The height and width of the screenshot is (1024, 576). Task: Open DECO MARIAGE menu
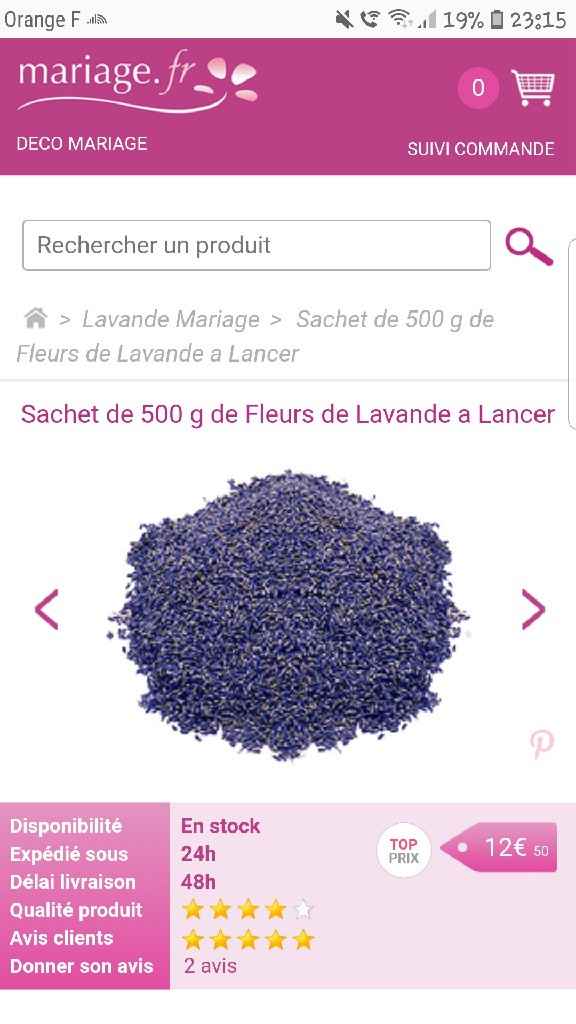tap(82, 144)
